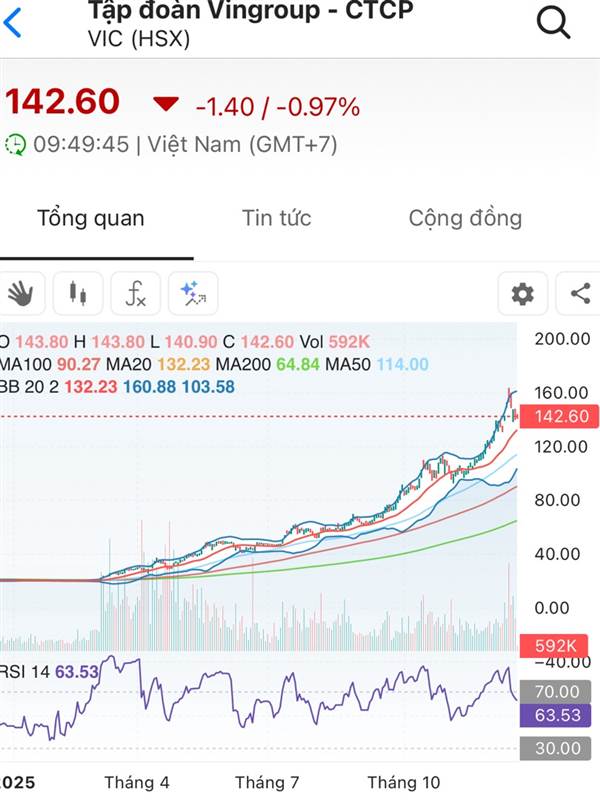Open the search magnifier icon
Image resolution: width=600 pixels, height=800 pixels.
[553, 22]
